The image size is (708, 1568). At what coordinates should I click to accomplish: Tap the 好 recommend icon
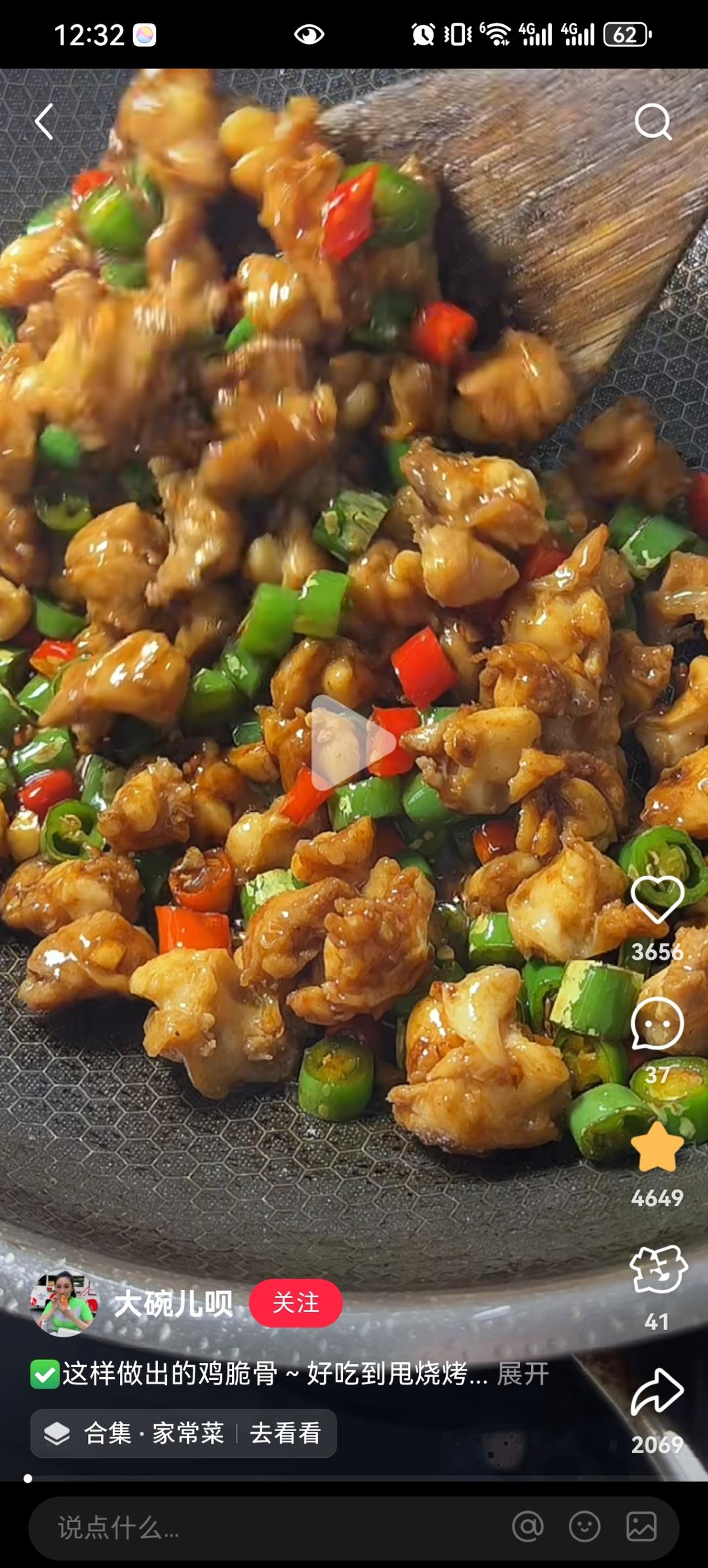click(x=658, y=1270)
